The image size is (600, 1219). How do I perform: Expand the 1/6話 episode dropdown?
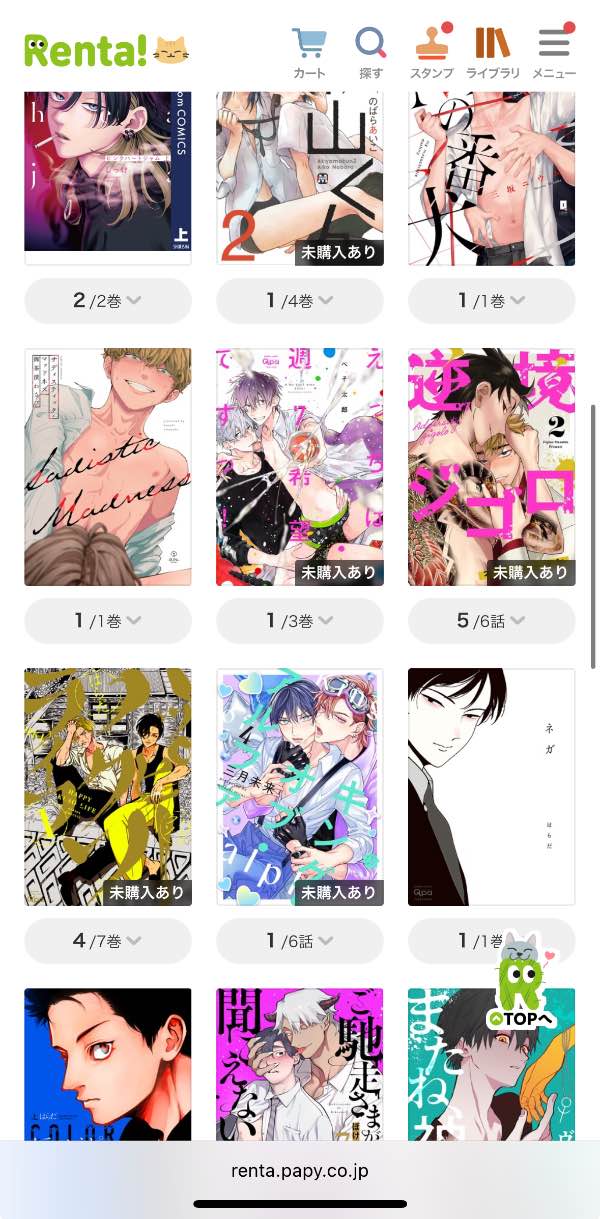[300, 941]
